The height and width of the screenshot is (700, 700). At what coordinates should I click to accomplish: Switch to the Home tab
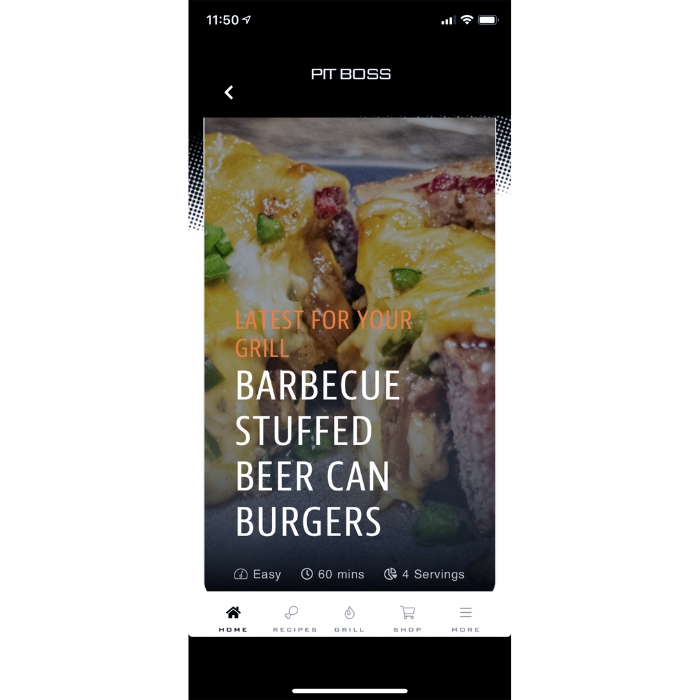(x=233, y=618)
